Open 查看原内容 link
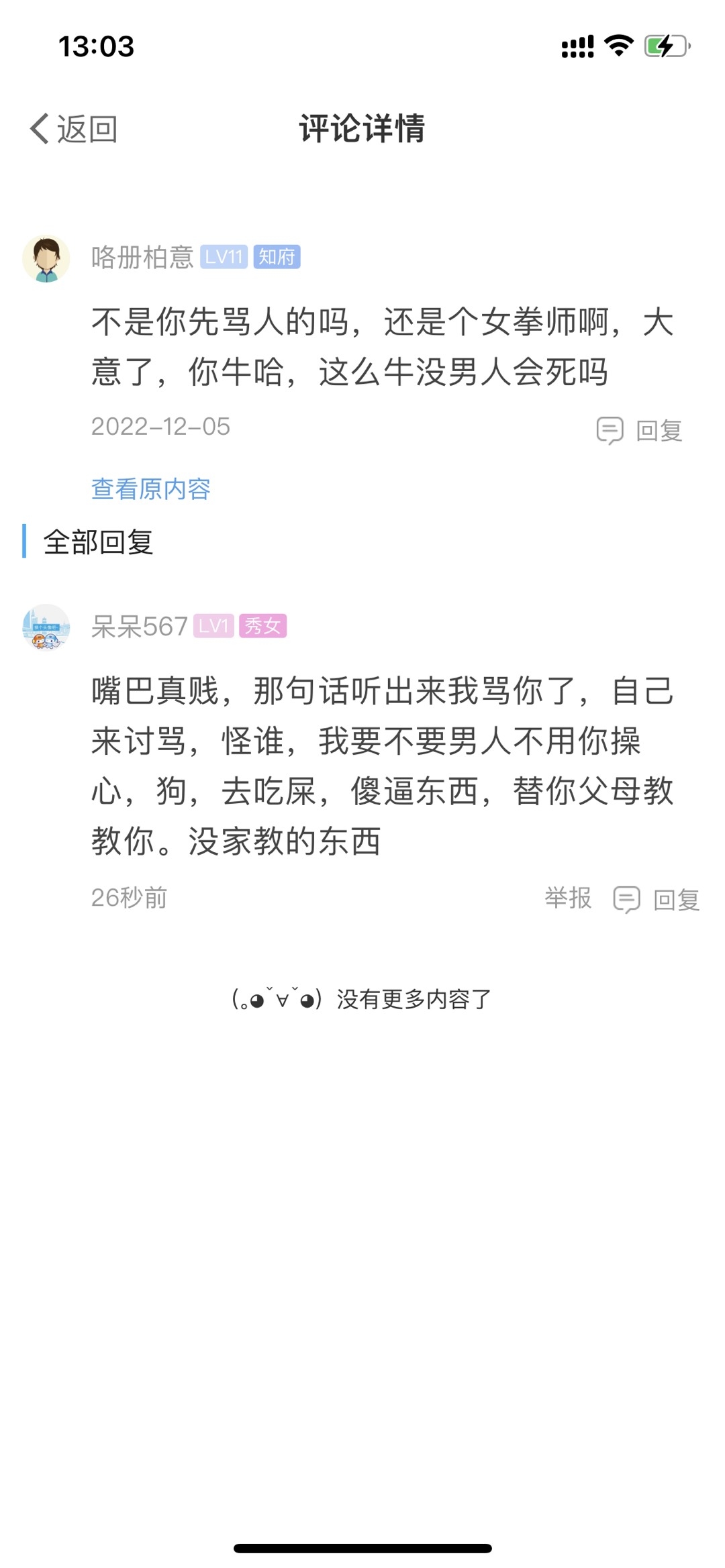725x1568 pixels. [151, 489]
